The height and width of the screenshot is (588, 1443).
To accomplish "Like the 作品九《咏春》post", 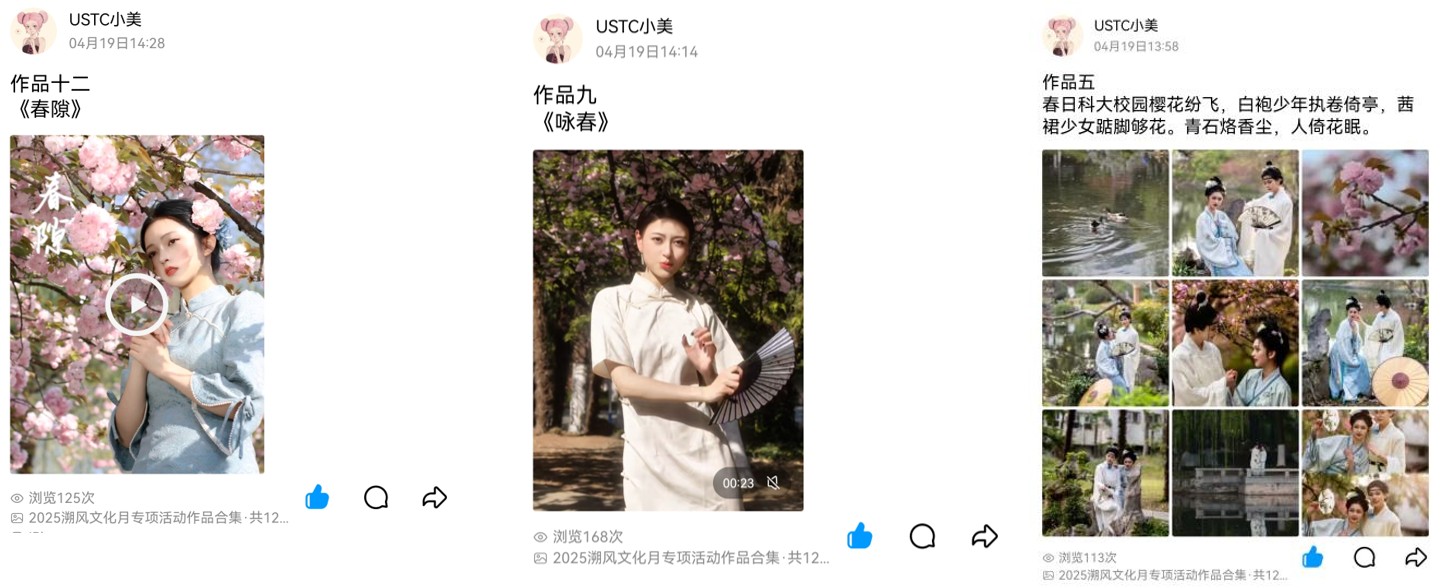I will pyautogui.click(x=859, y=536).
